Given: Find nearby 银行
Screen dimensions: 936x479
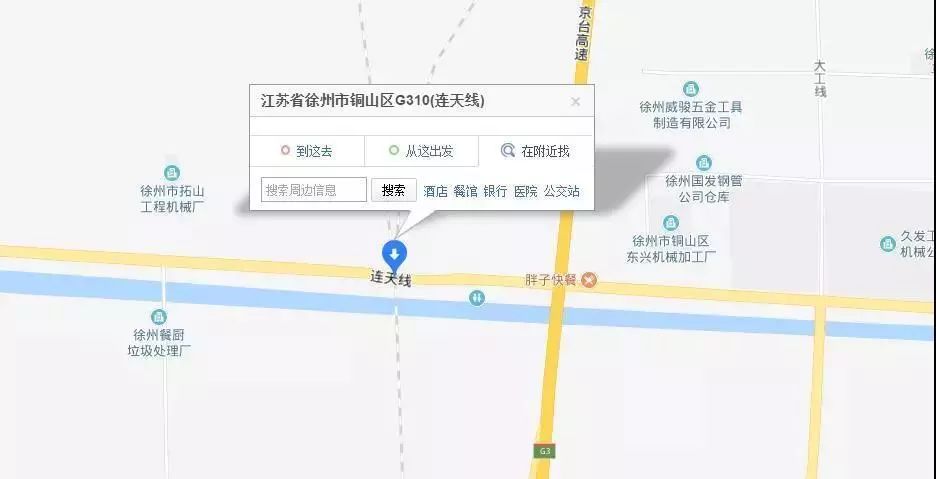Looking at the screenshot, I should pos(495,191).
